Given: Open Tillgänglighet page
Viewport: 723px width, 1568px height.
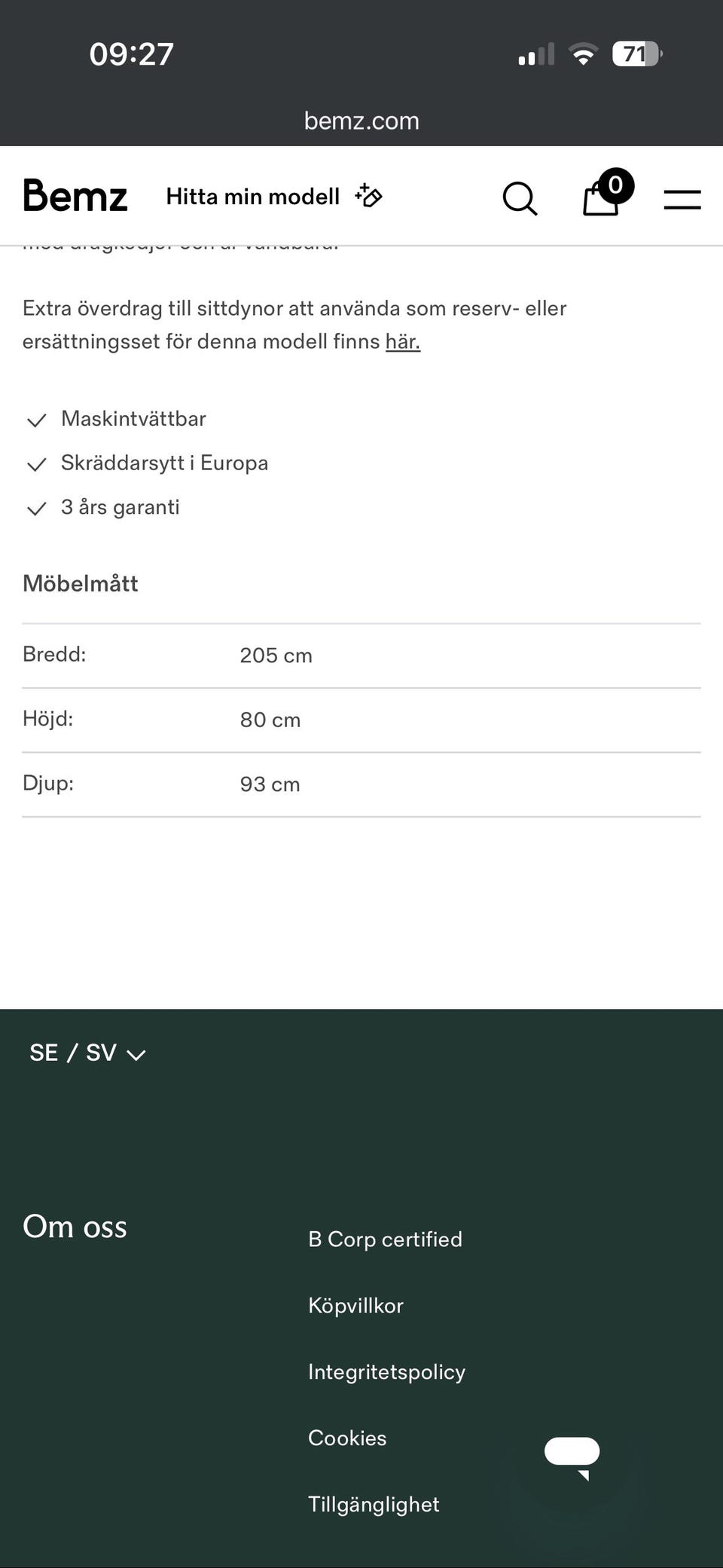Looking at the screenshot, I should (374, 1505).
